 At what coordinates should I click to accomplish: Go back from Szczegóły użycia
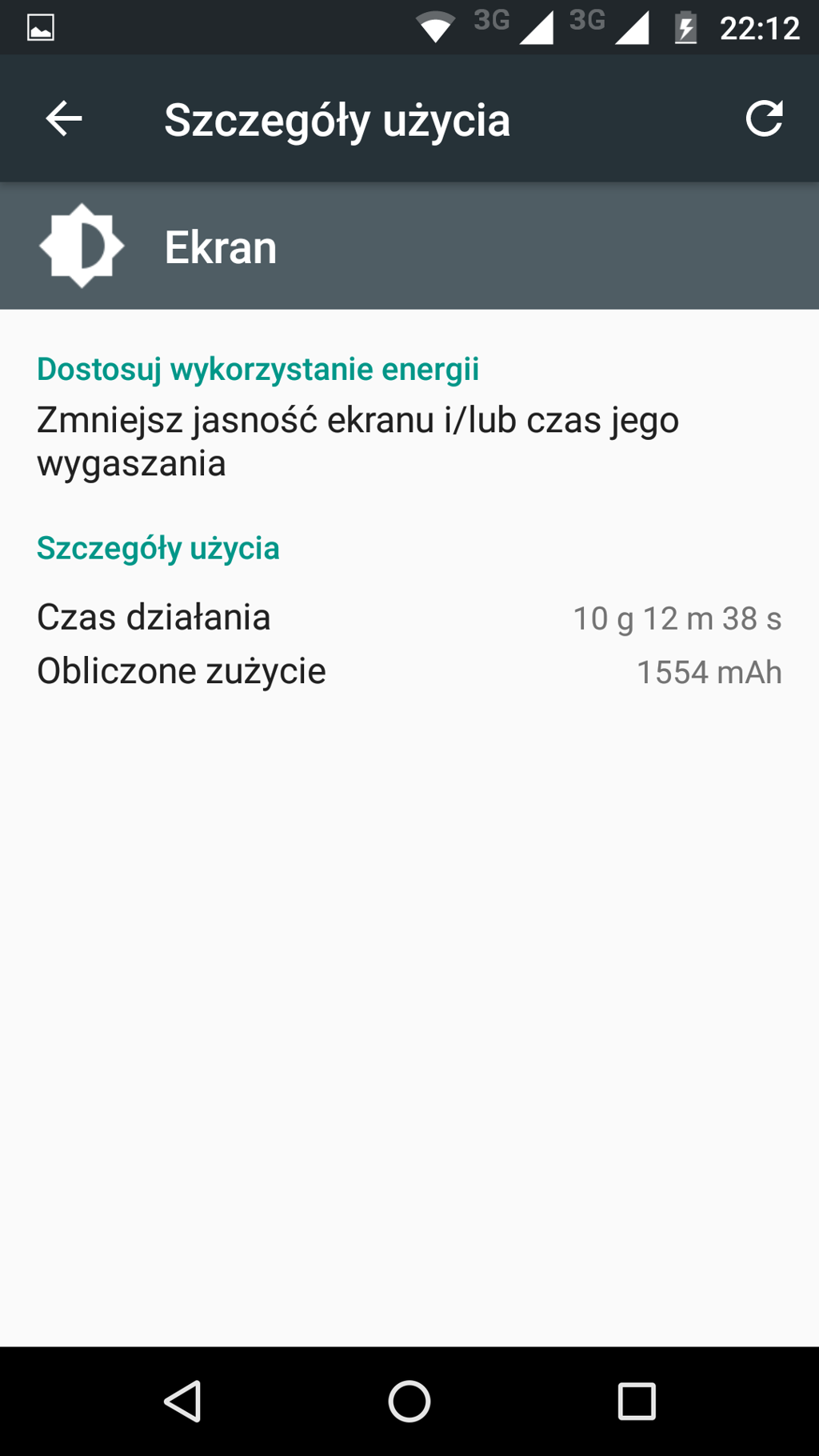click(x=64, y=119)
